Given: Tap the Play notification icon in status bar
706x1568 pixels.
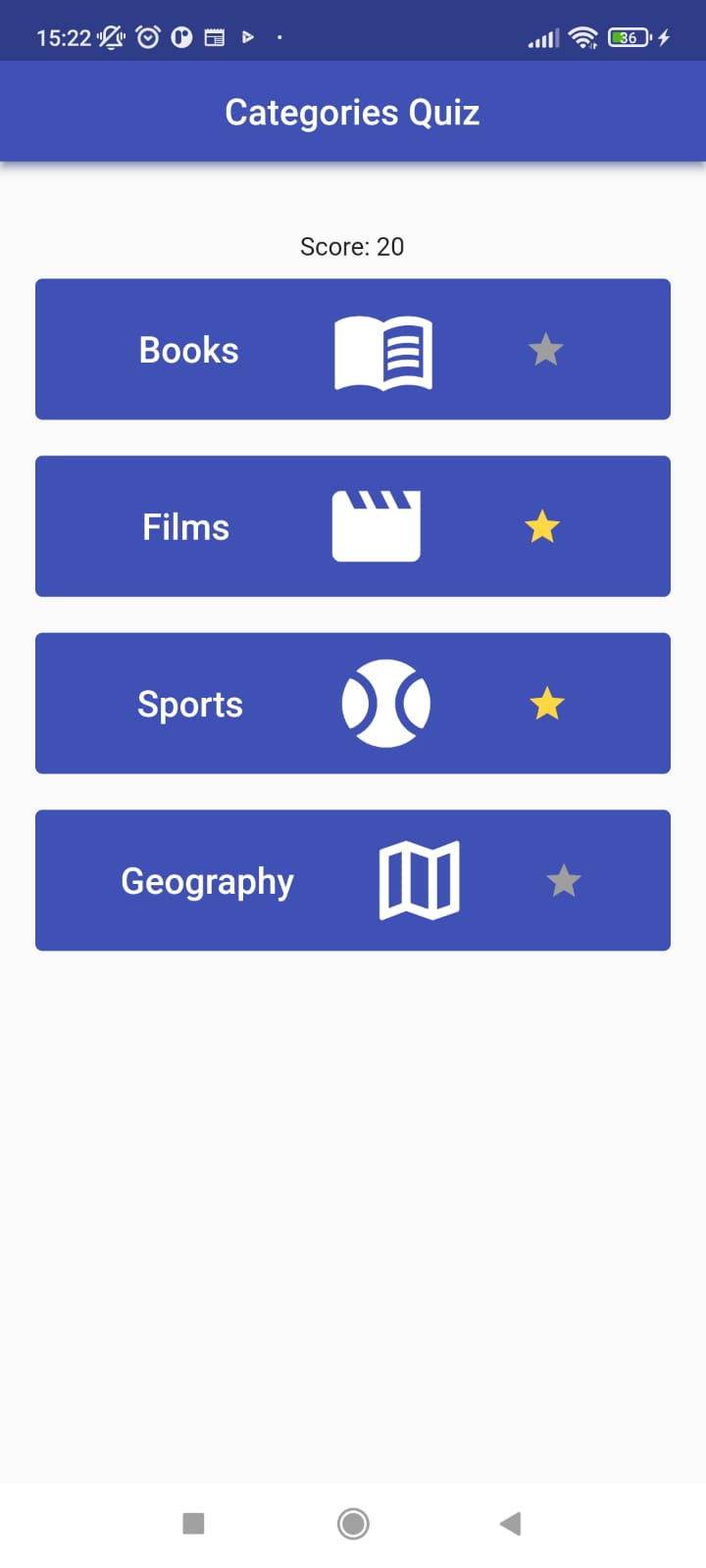Looking at the screenshot, I should tap(247, 36).
